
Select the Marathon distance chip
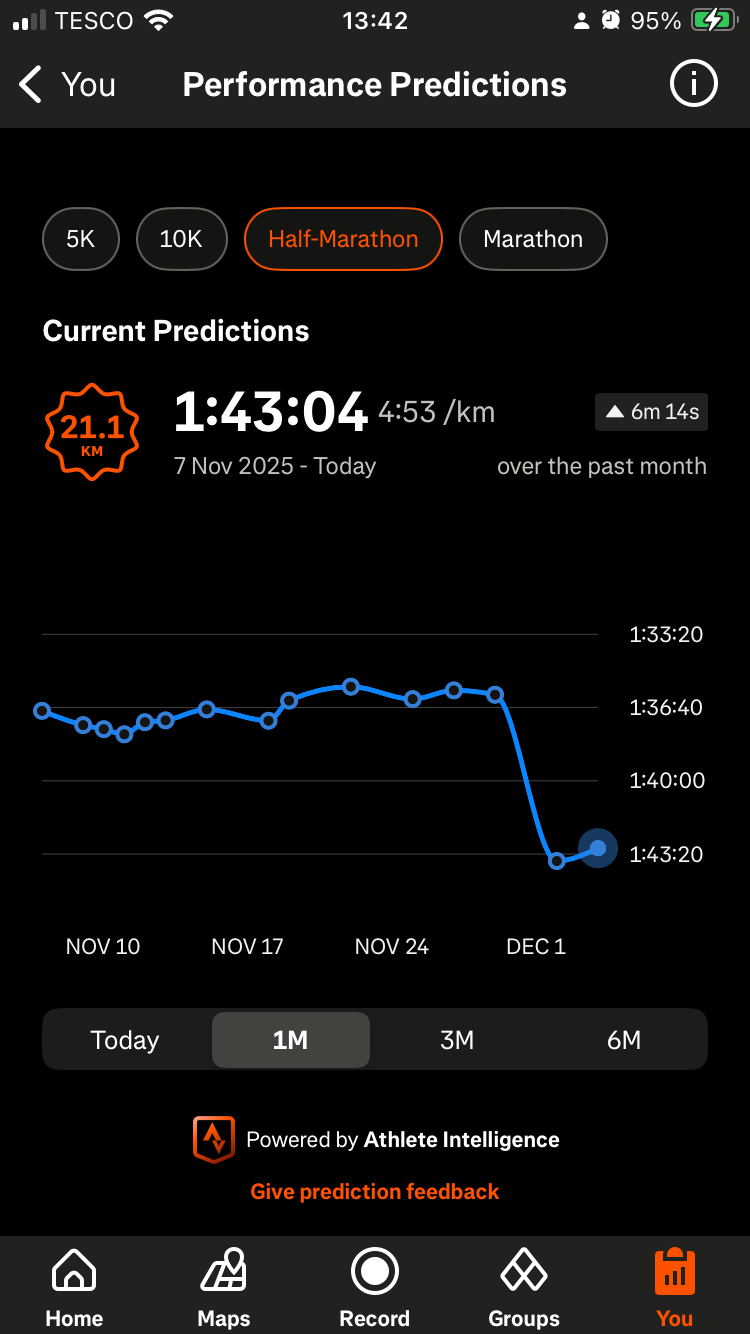click(x=533, y=239)
